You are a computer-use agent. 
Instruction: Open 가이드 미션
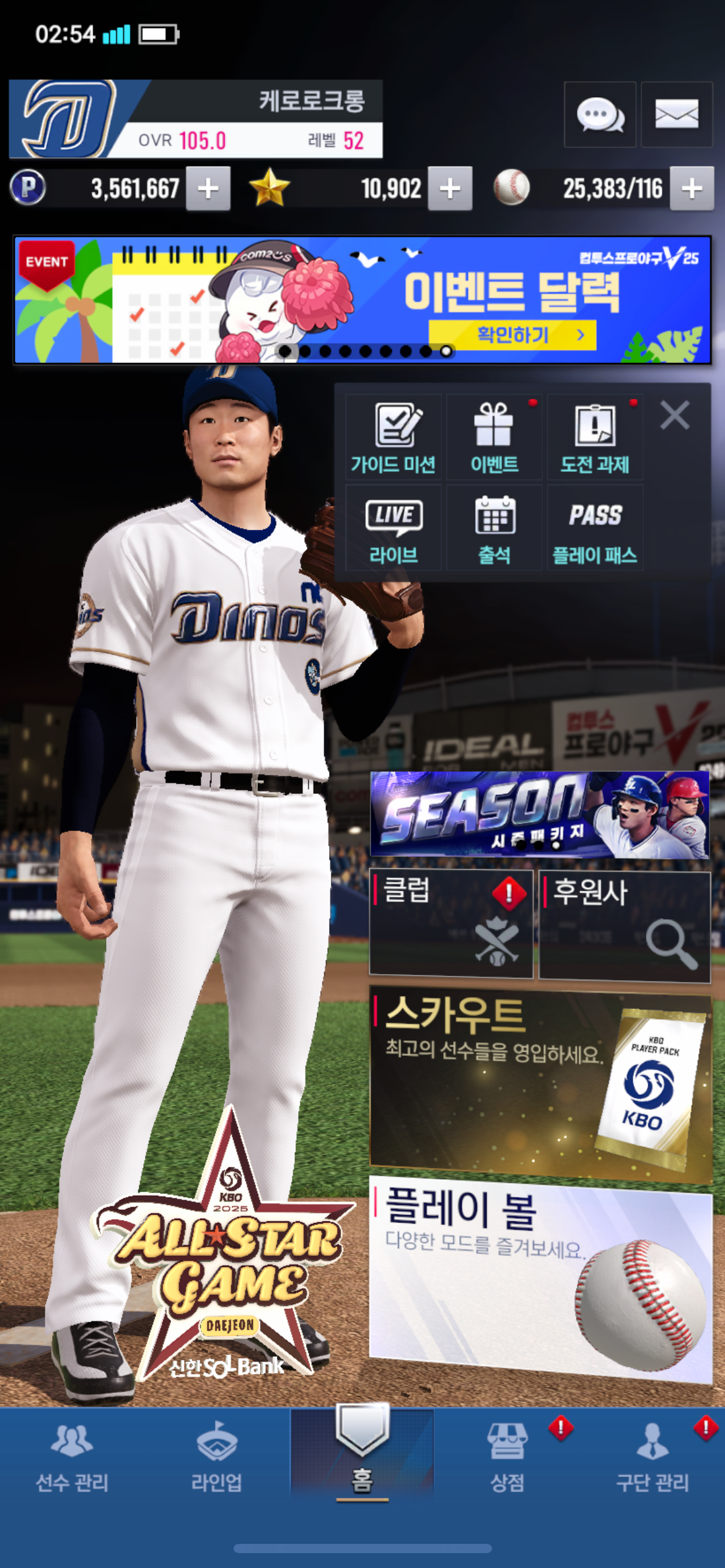coord(393,437)
